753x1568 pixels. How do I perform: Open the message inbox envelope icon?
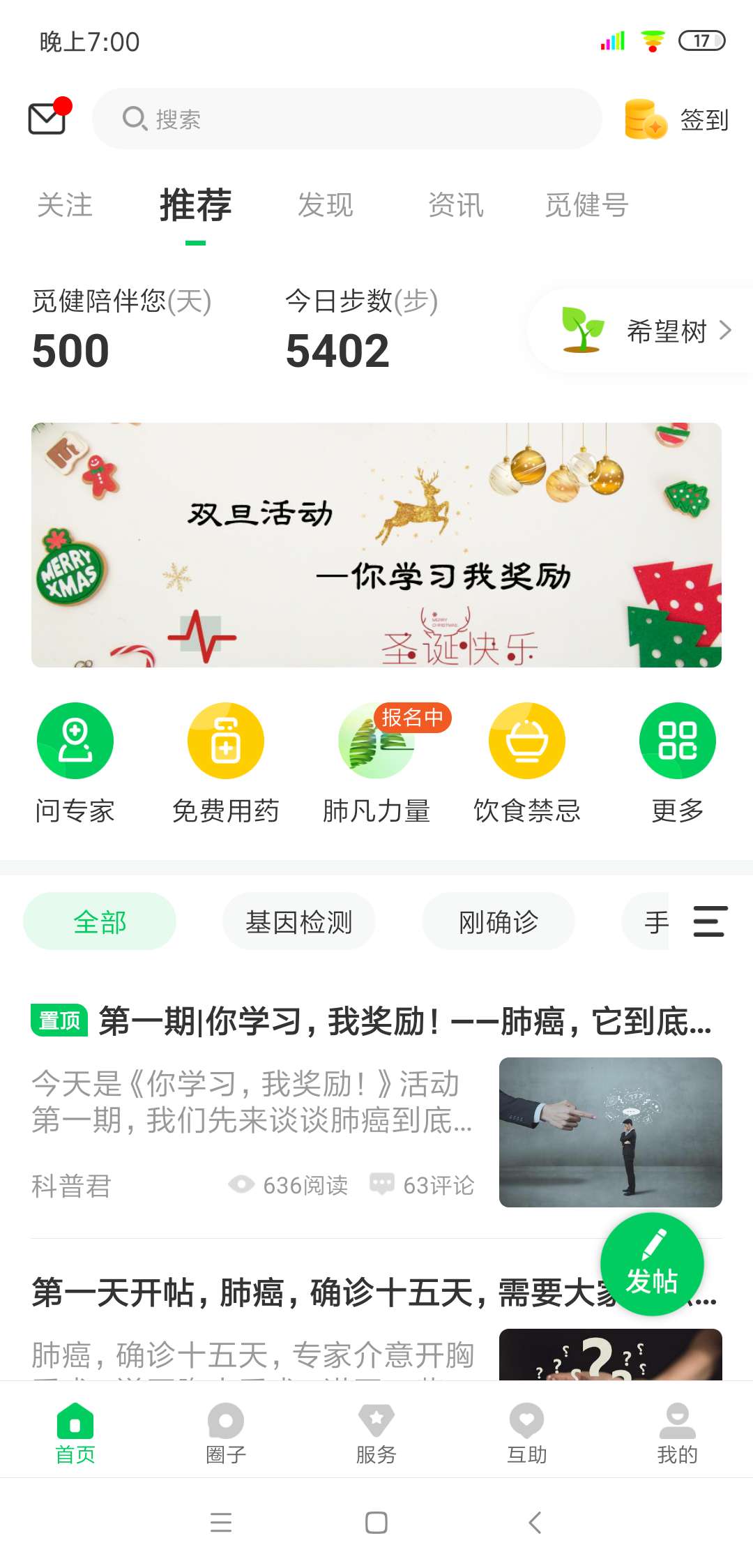47,119
